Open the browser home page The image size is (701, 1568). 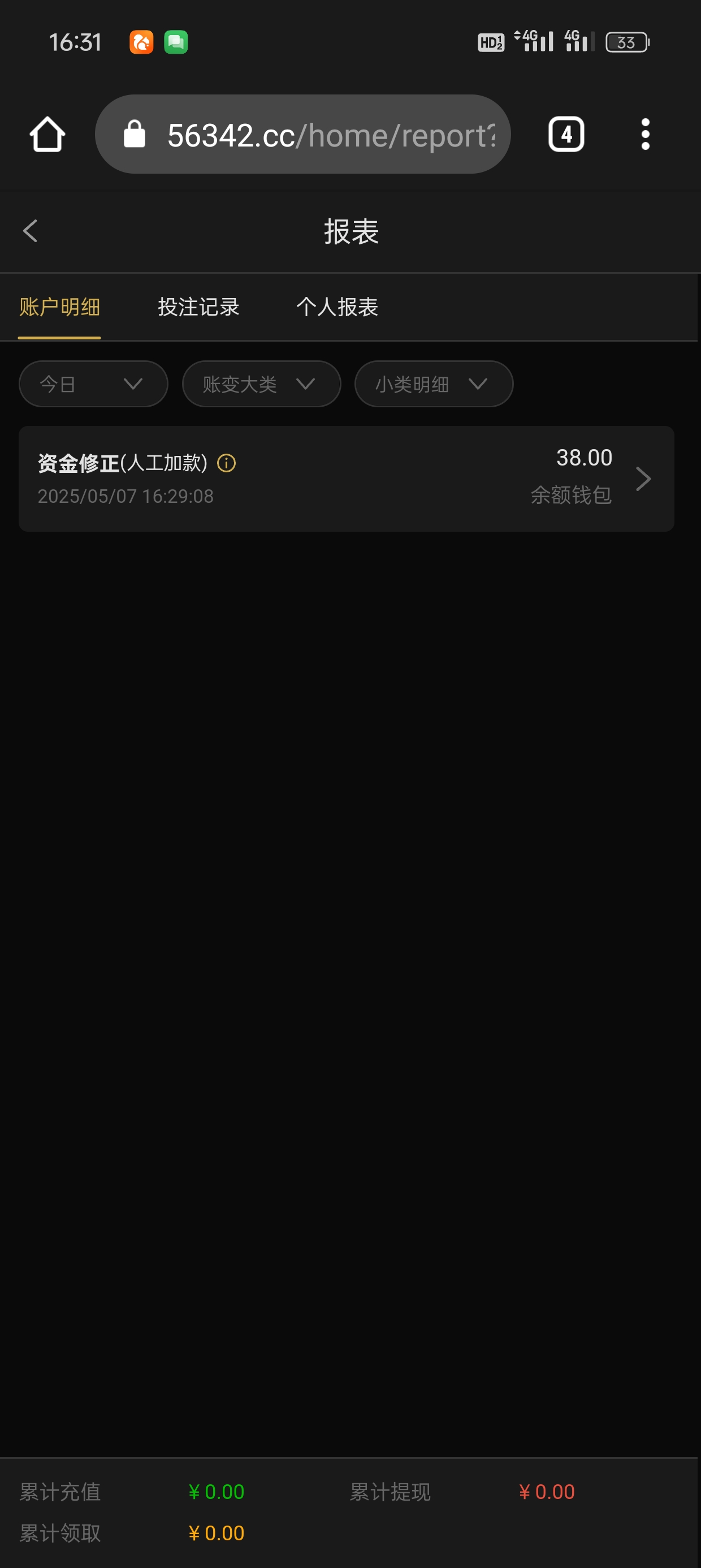pos(47,135)
